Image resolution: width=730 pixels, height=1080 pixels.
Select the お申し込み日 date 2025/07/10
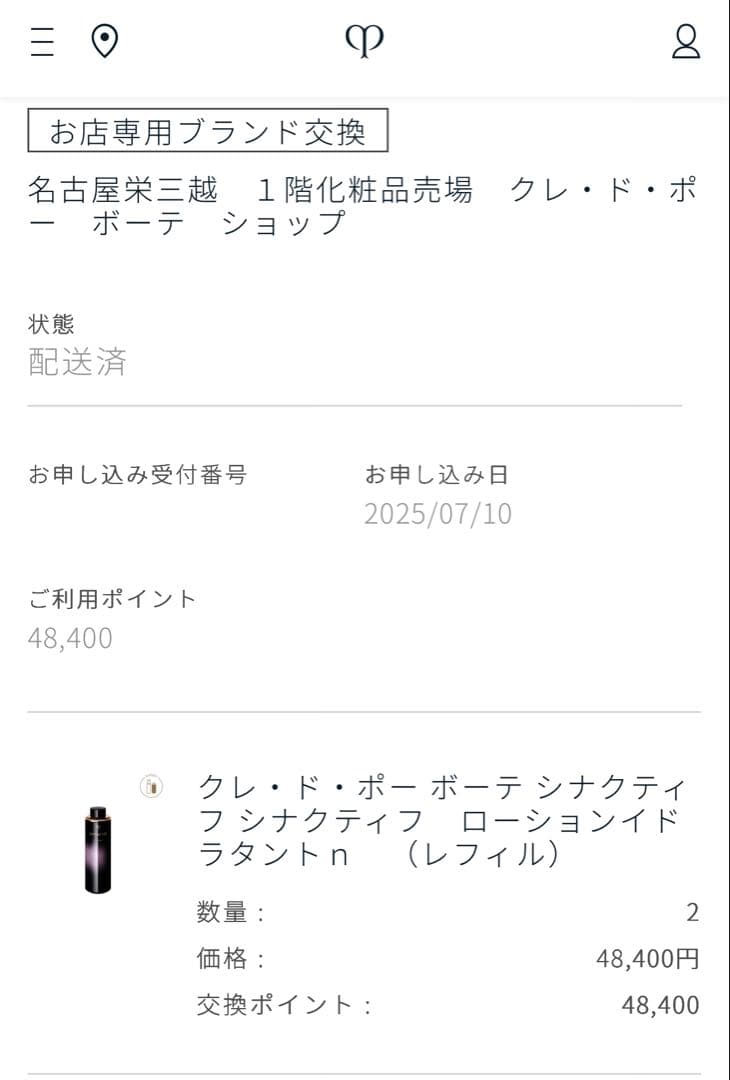point(438,515)
